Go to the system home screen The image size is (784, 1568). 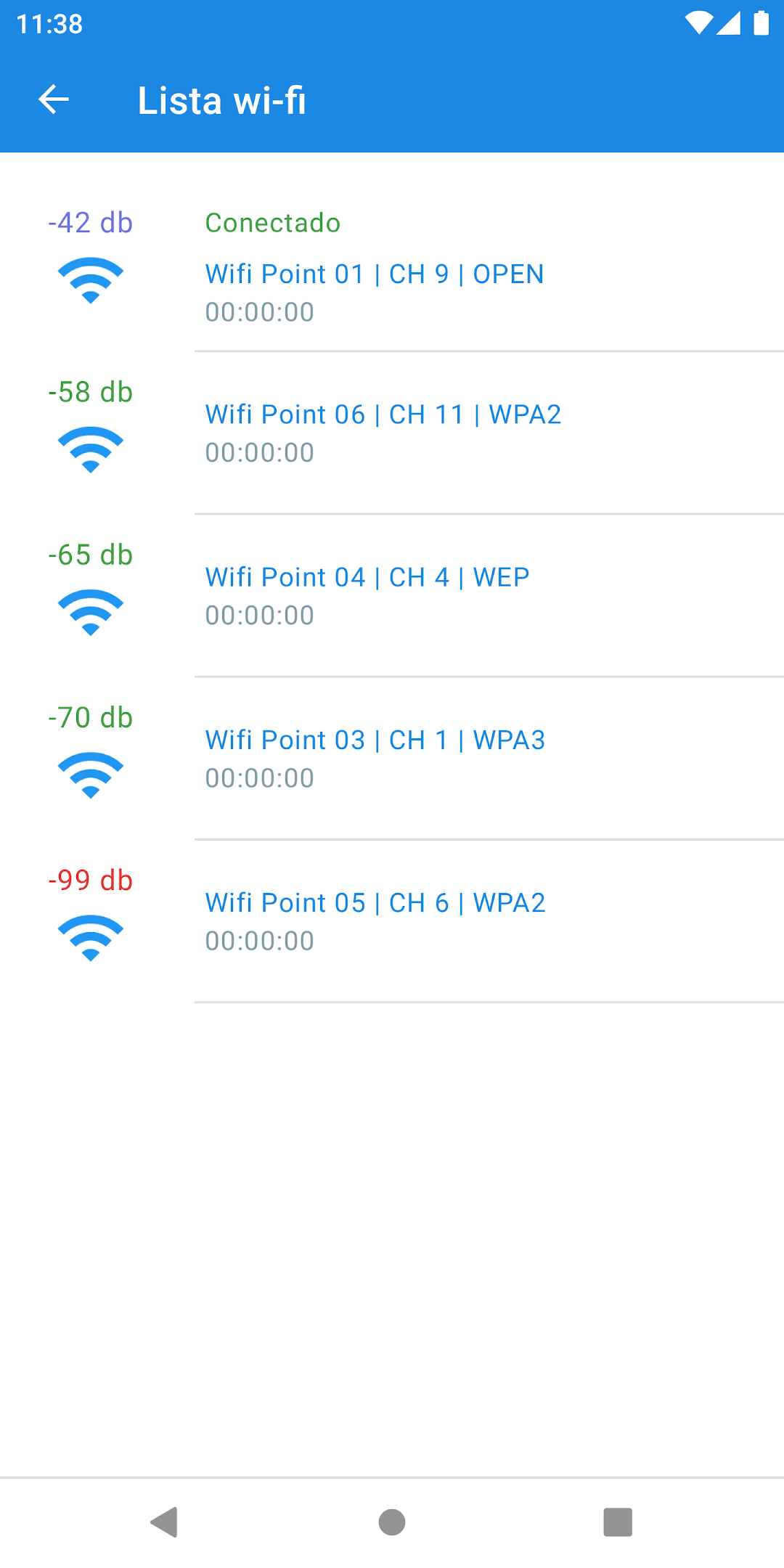coord(392,1522)
